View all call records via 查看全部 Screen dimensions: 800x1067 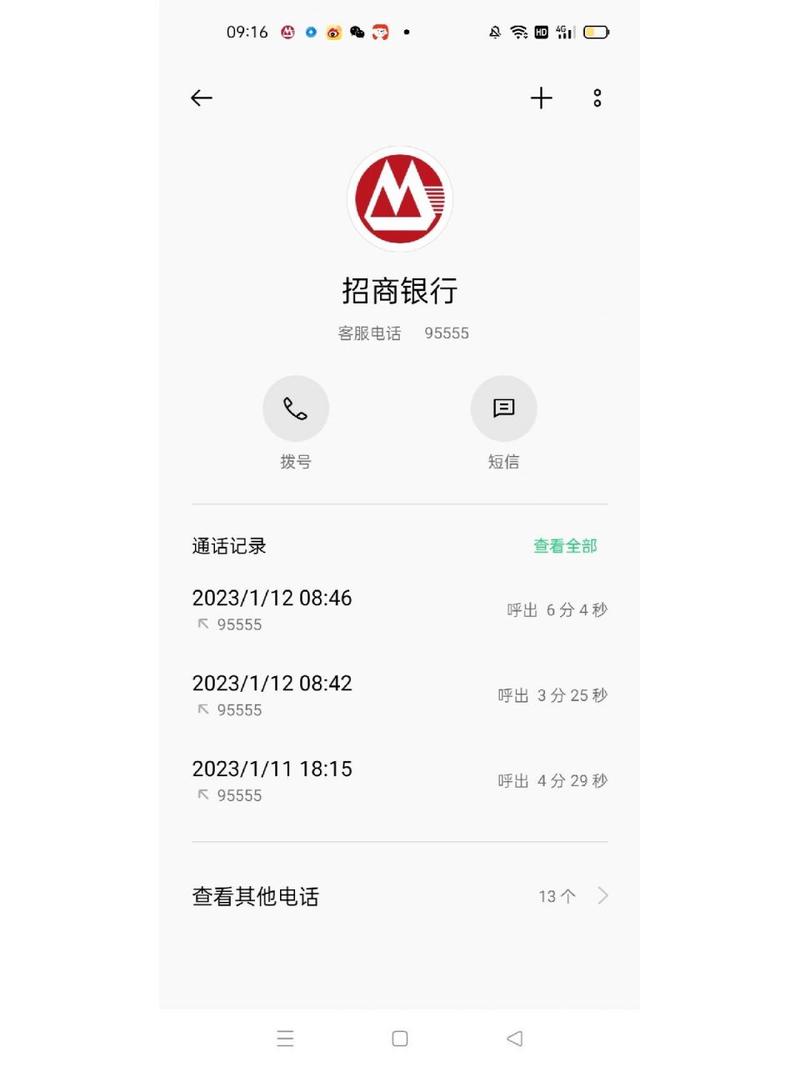(565, 546)
